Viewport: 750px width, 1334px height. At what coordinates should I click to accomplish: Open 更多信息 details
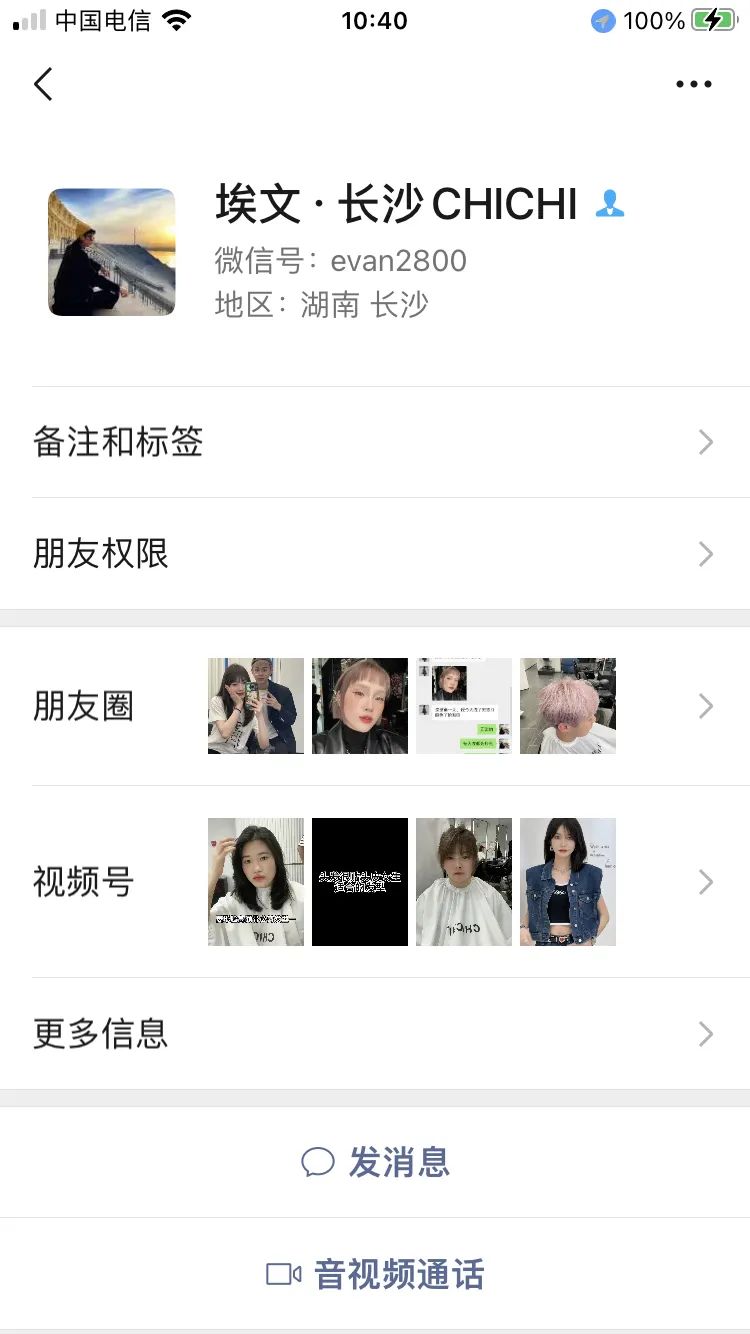(375, 1033)
